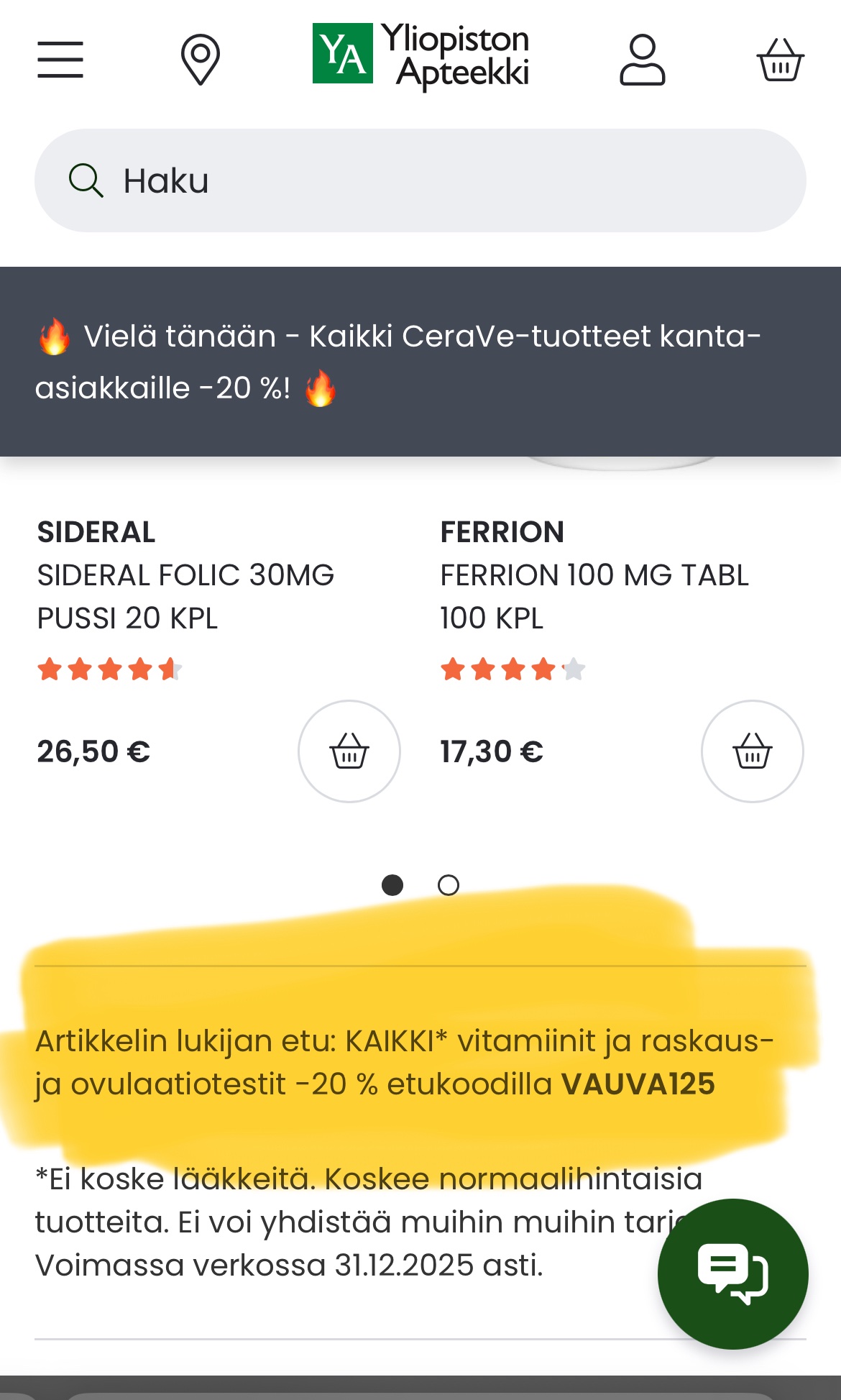The width and height of the screenshot is (841, 1400).
Task: Open the customer chat bubble
Action: (x=732, y=1273)
